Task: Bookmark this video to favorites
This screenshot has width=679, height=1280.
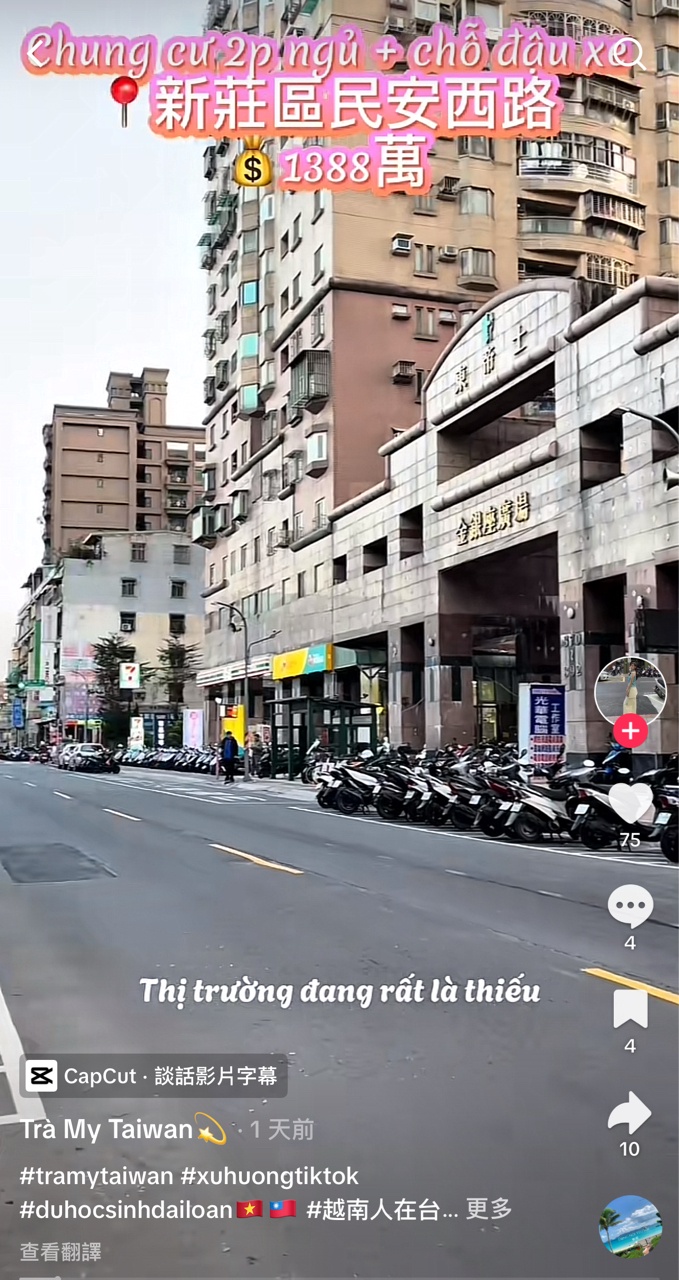Action: click(630, 1009)
